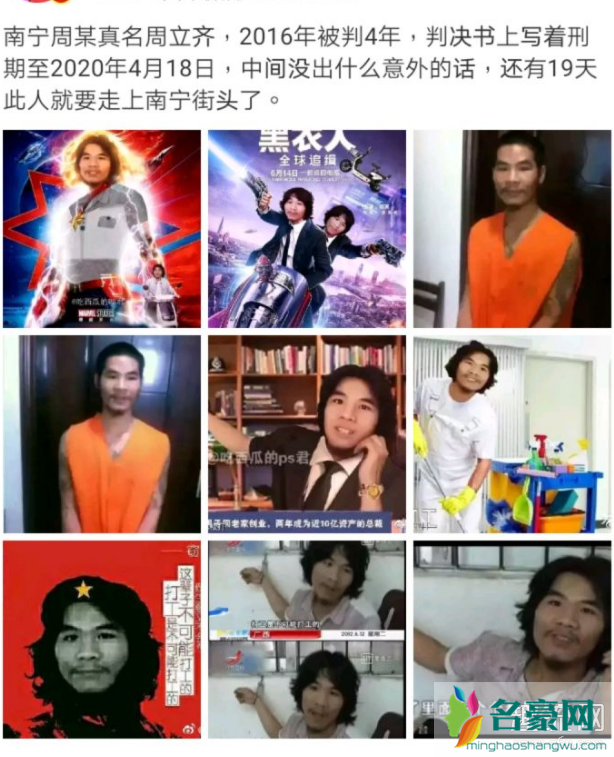614x757 pixels.
Task: View the 黑衣人 全球追缉 poster image
Action: click(x=306, y=228)
